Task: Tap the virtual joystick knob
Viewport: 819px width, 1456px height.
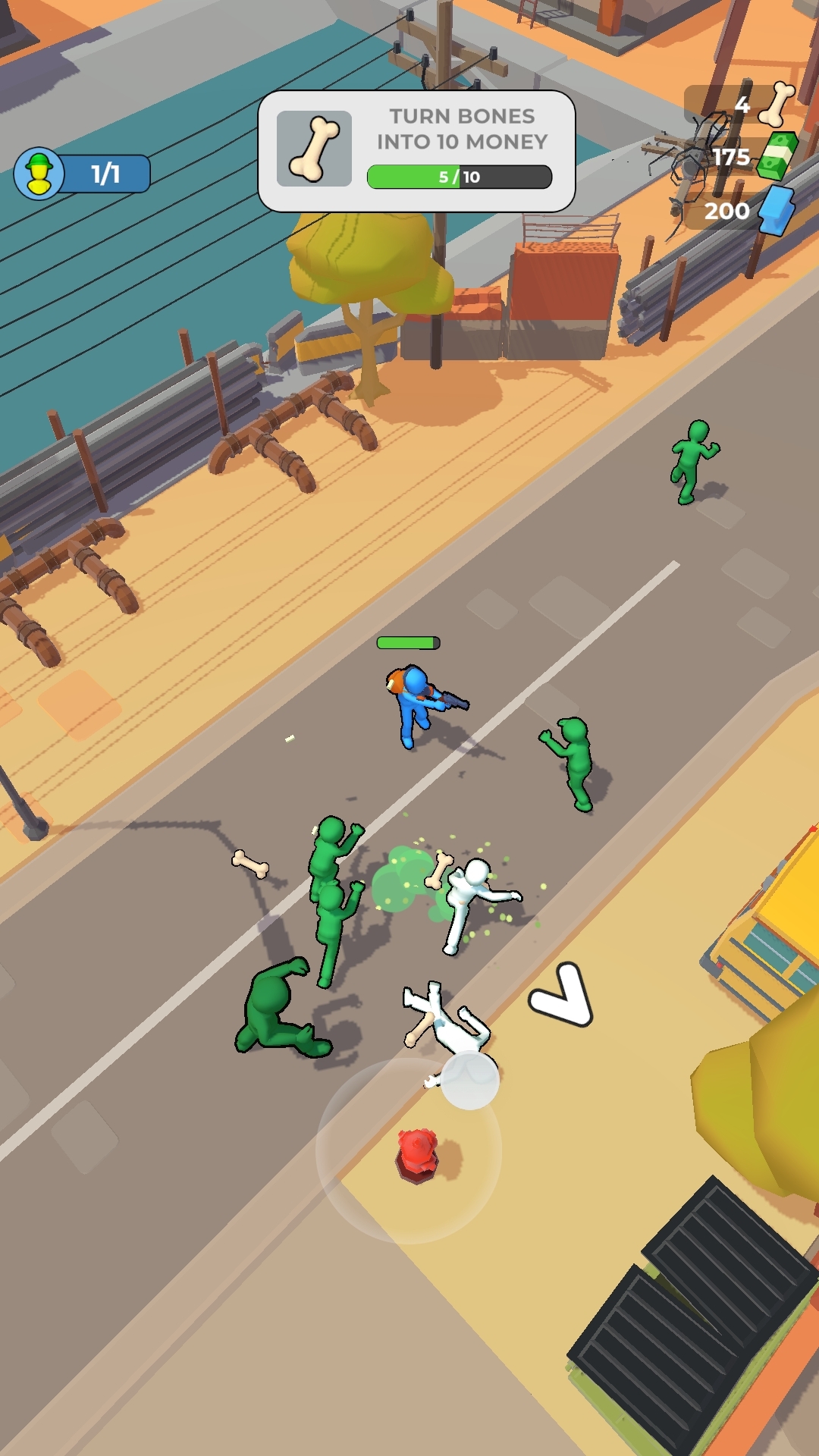Action: 470,1080
